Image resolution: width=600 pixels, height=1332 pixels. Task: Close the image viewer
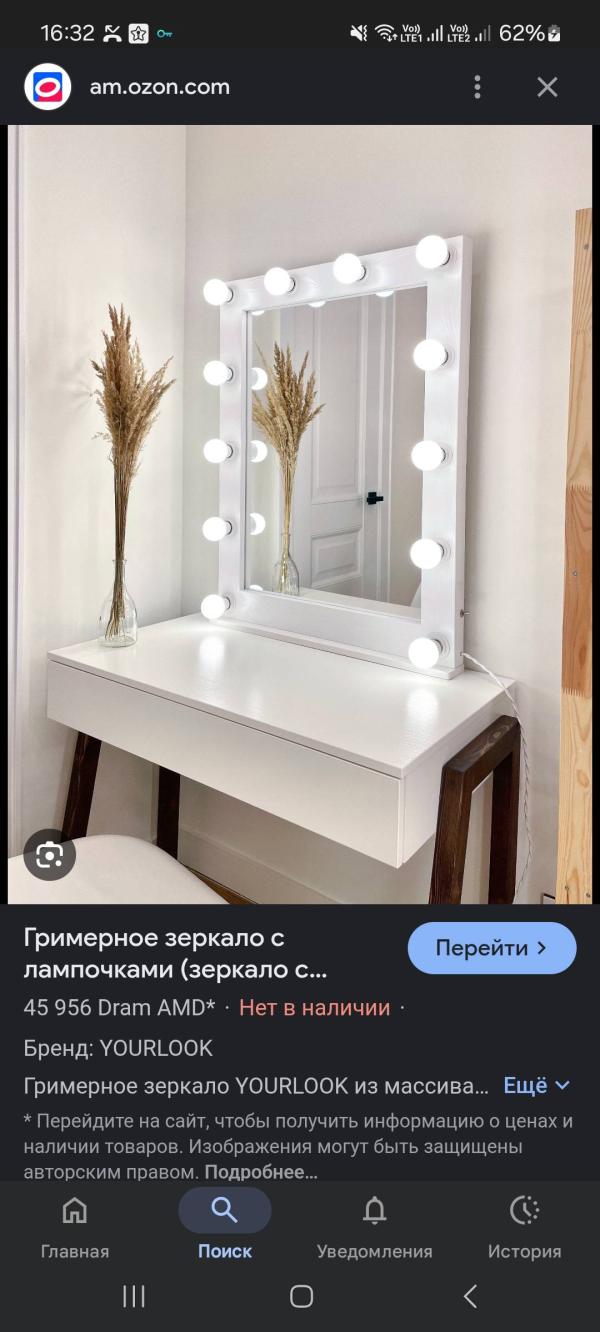(x=547, y=87)
